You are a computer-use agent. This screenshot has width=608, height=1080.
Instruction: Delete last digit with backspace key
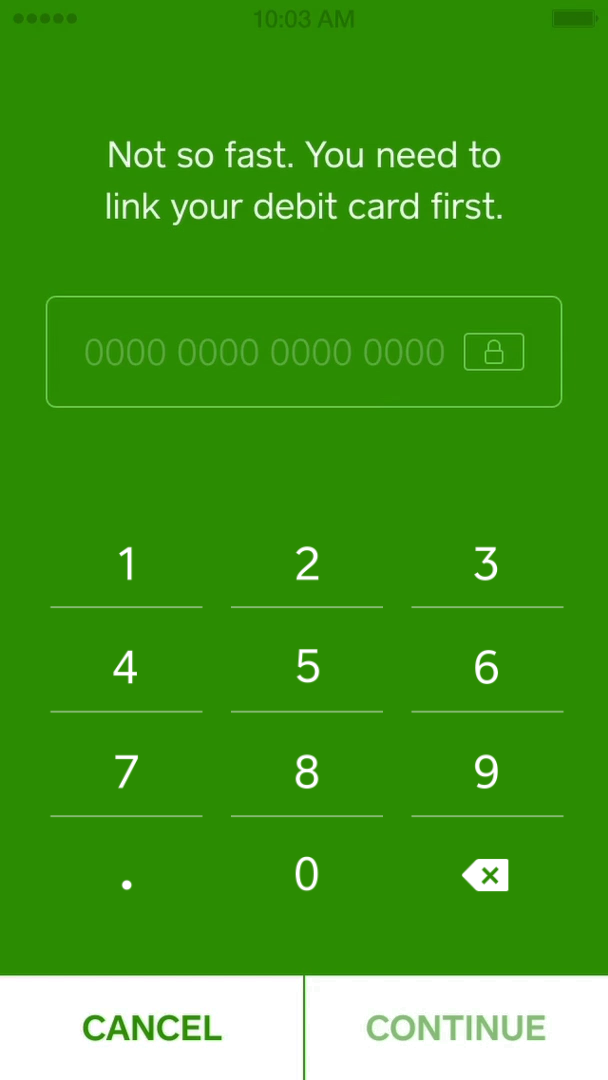point(485,875)
